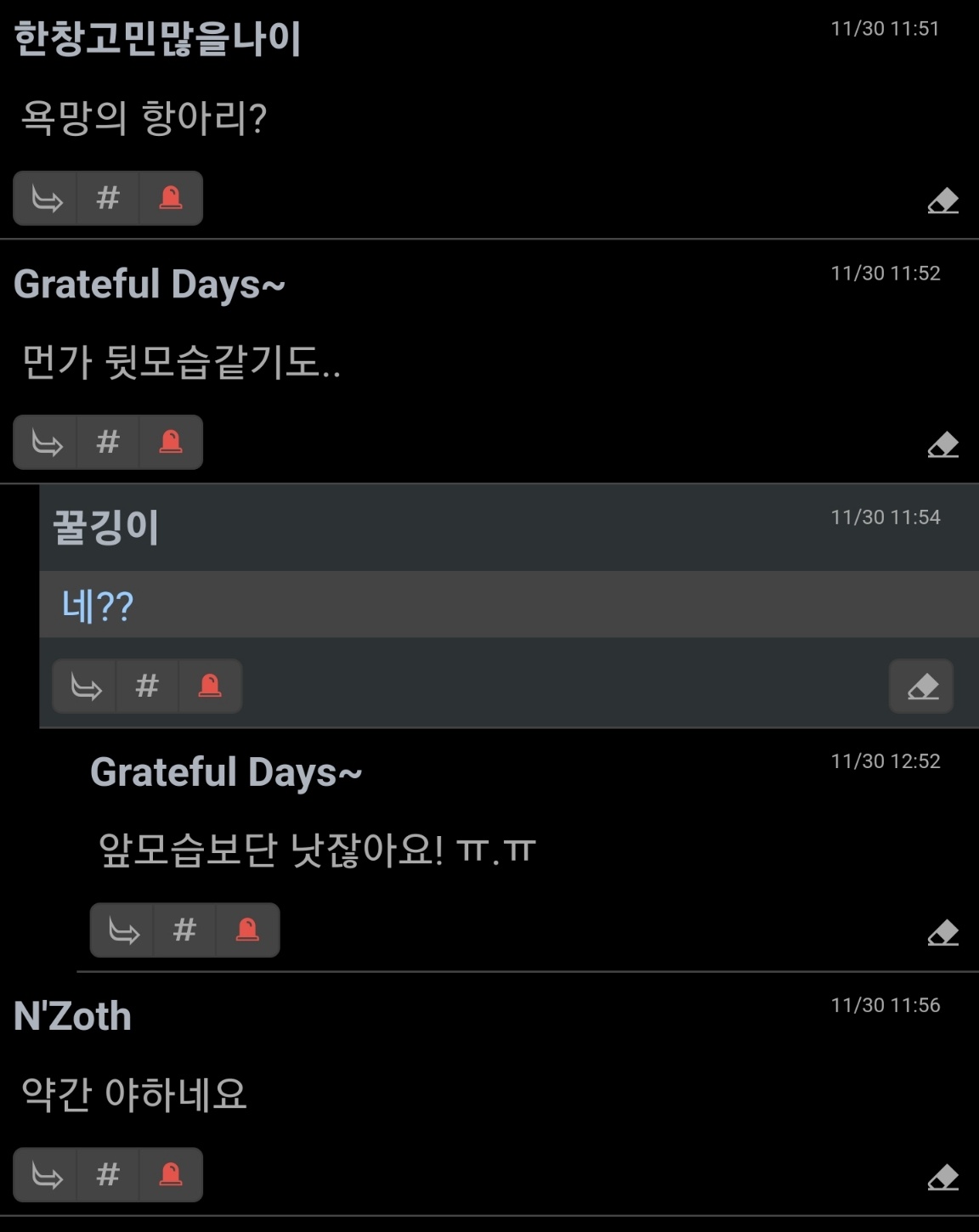Viewport: 979px width, 1232px height.
Task: Tap the # icon under 꿀깅이's comment
Action: [147, 687]
